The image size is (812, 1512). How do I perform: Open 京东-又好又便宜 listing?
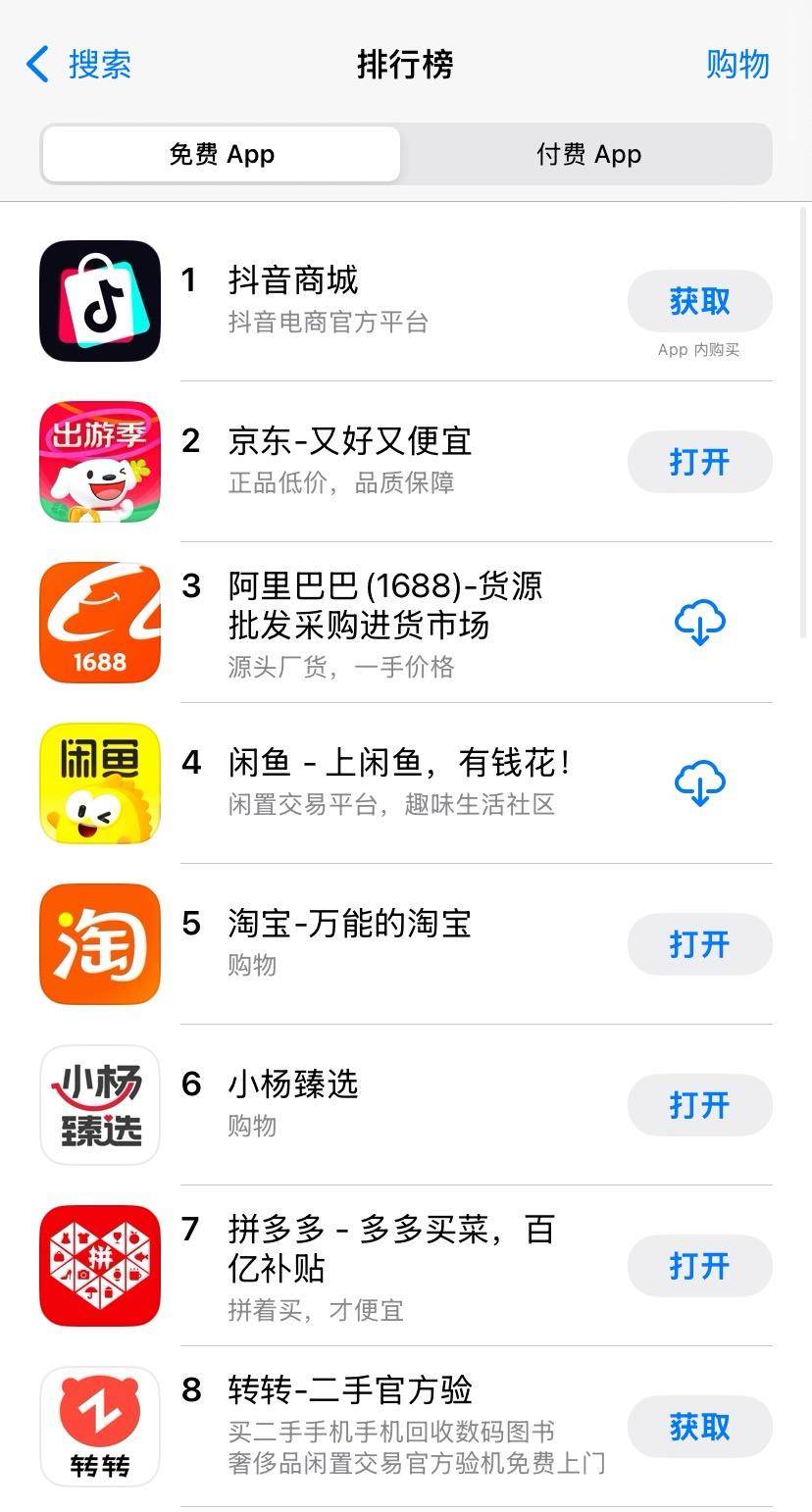[349, 442]
